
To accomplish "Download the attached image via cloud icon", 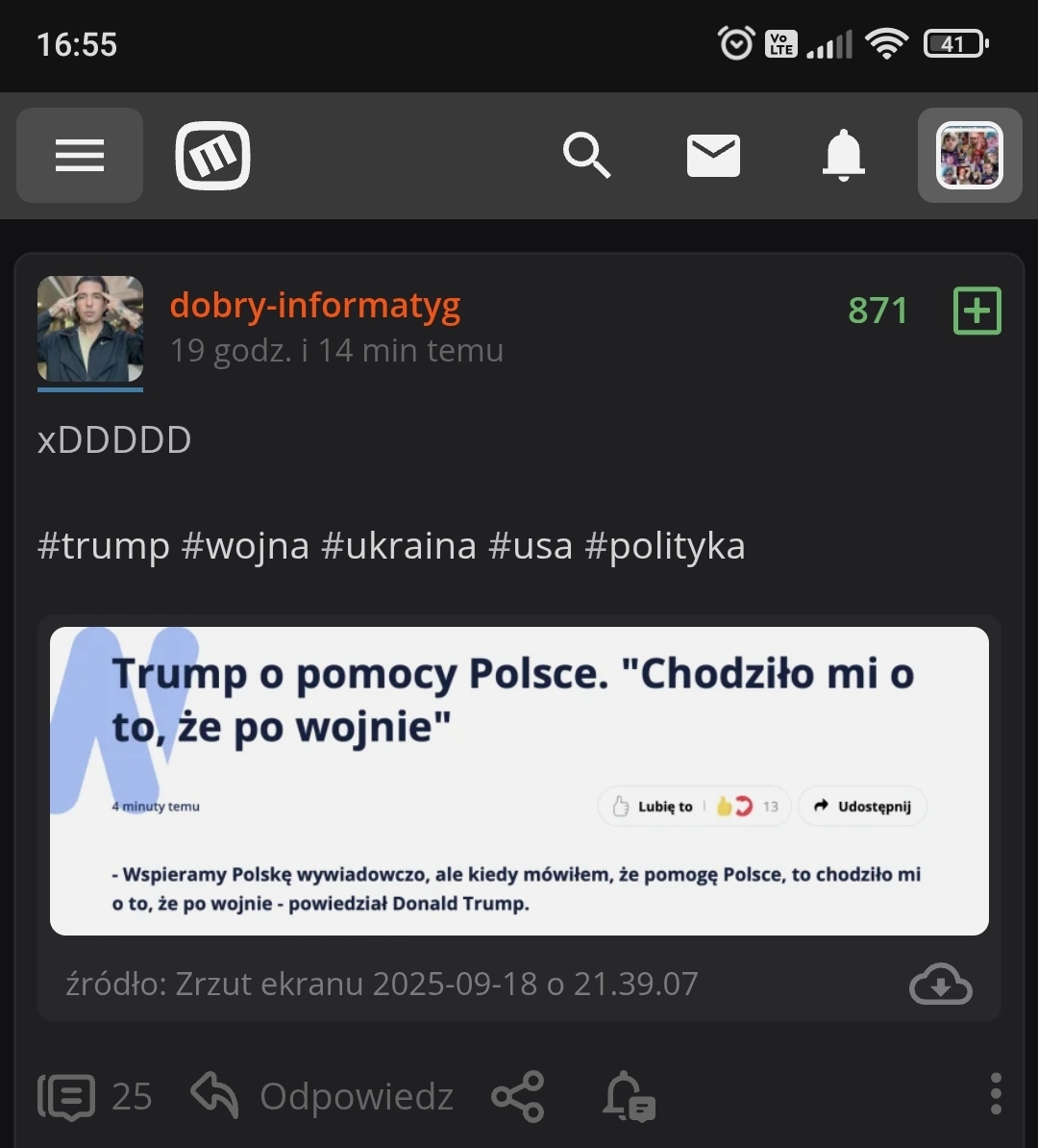I will point(940,984).
